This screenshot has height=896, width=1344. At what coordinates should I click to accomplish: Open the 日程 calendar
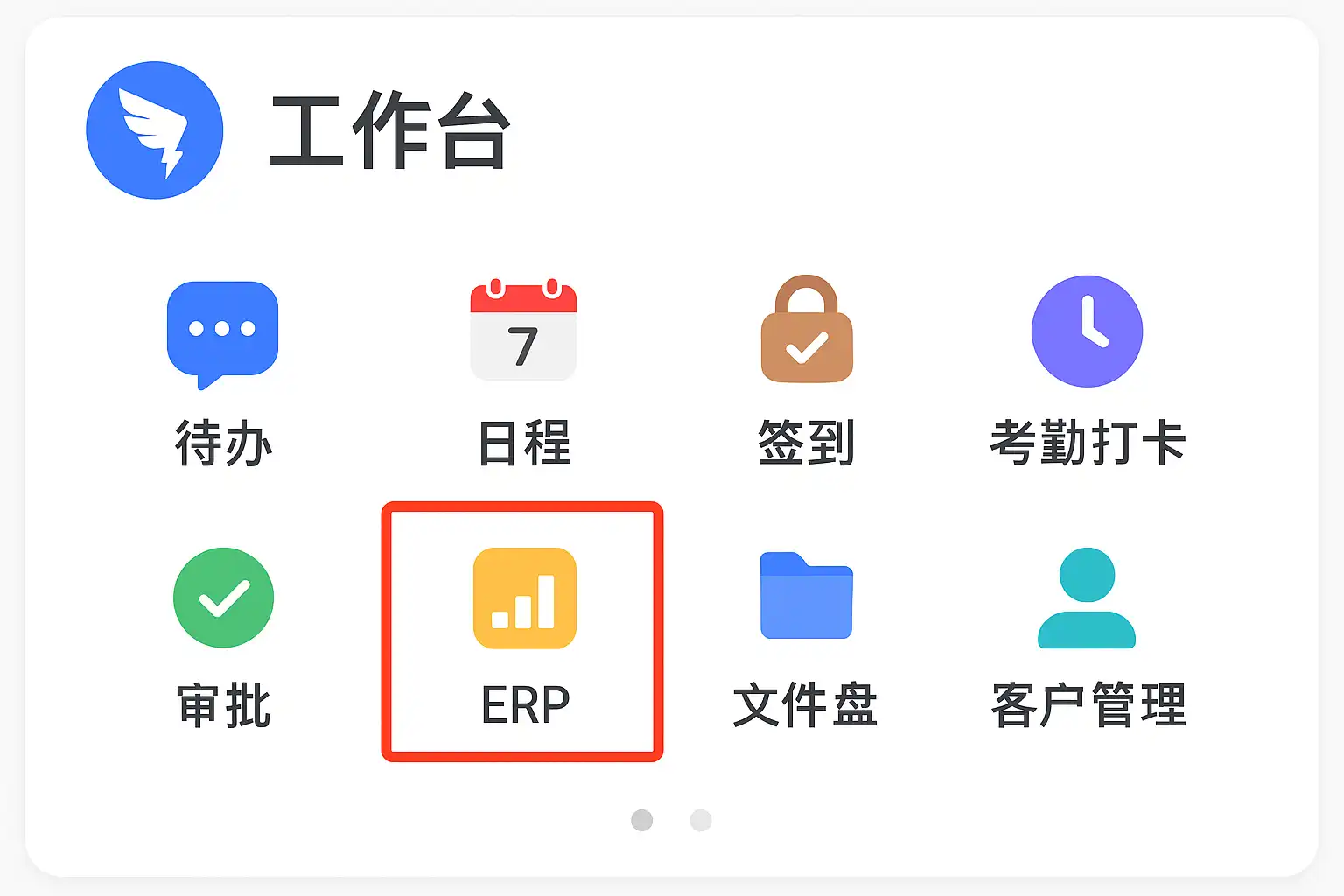[x=523, y=332]
